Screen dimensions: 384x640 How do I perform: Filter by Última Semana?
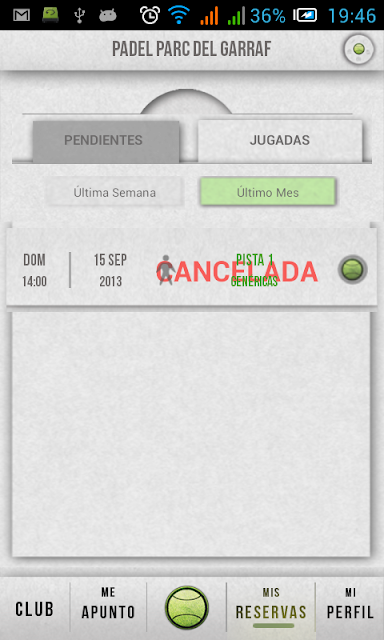tap(115, 192)
